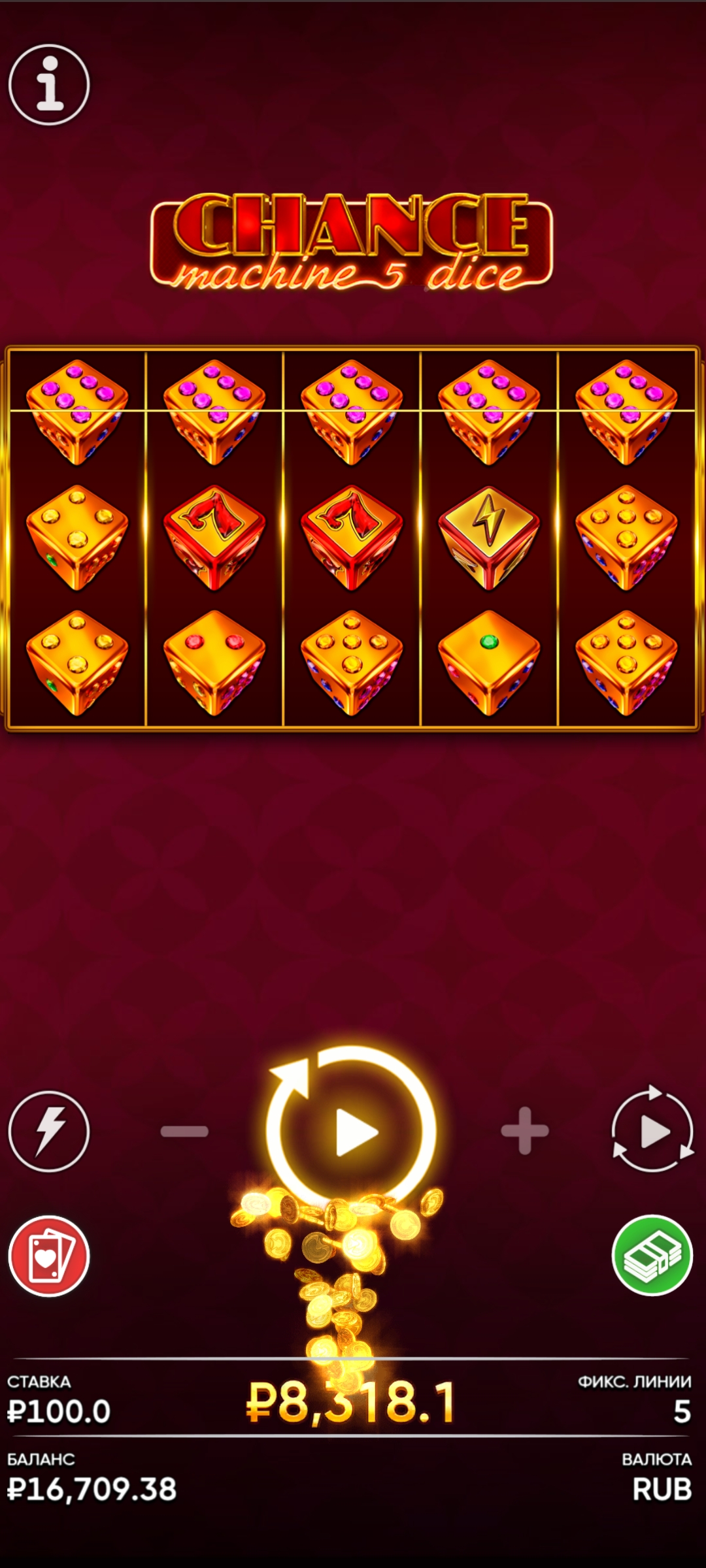706x1568 pixels.
Task: Open the game info button
Action: pyautogui.click(x=49, y=85)
